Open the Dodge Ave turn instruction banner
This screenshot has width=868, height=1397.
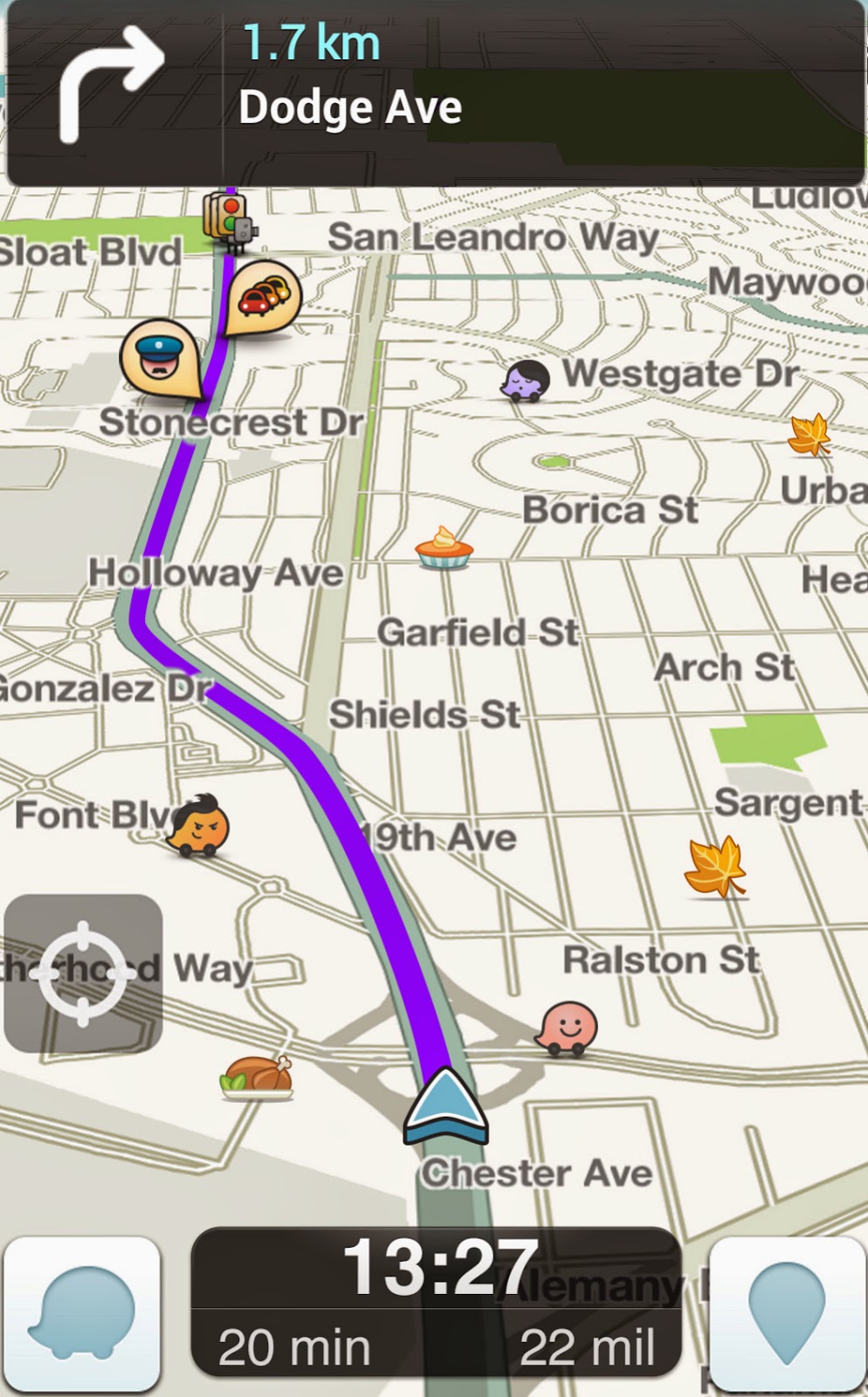pyautogui.click(x=435, y=93)
